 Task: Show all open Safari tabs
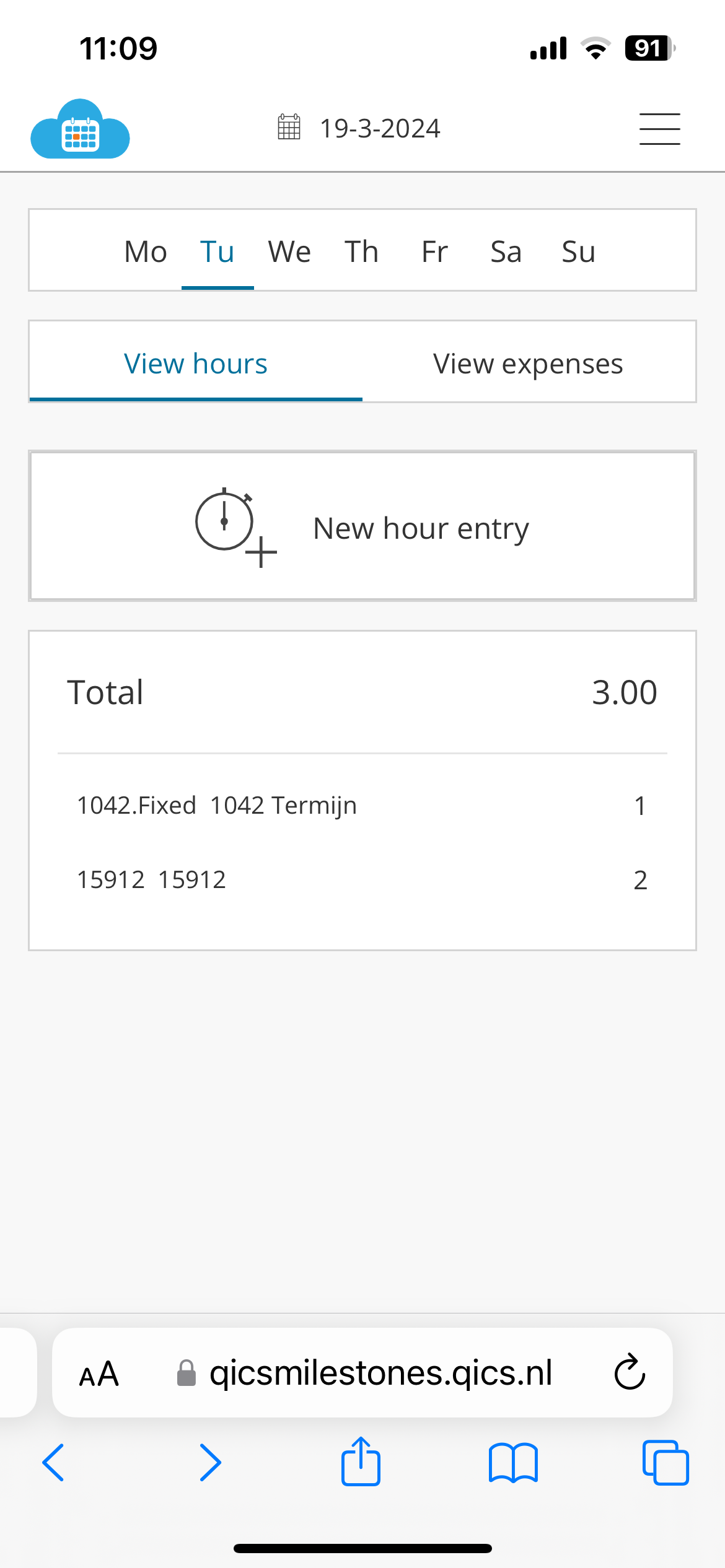666,1463
